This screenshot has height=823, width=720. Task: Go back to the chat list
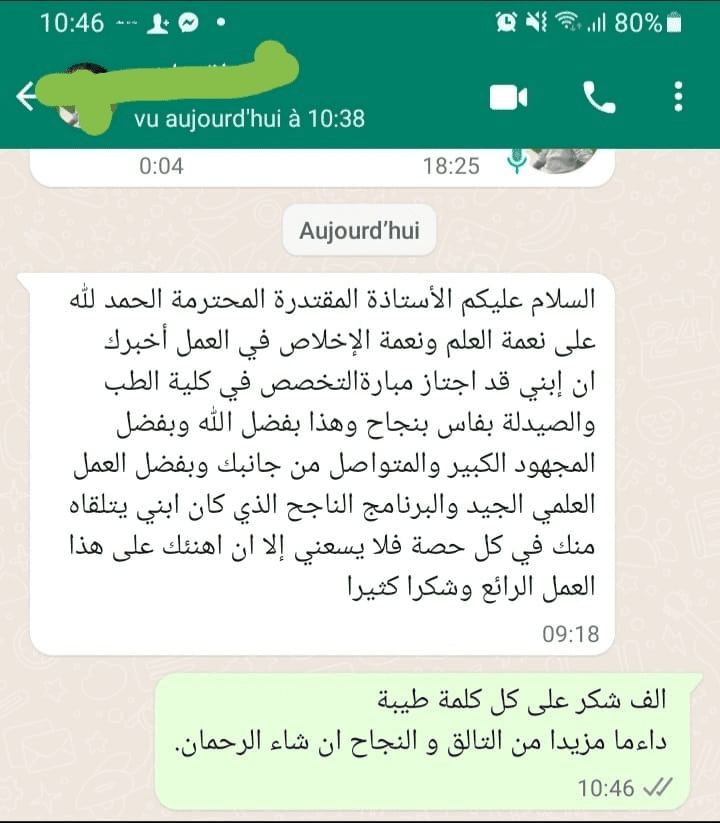point(26,97)
